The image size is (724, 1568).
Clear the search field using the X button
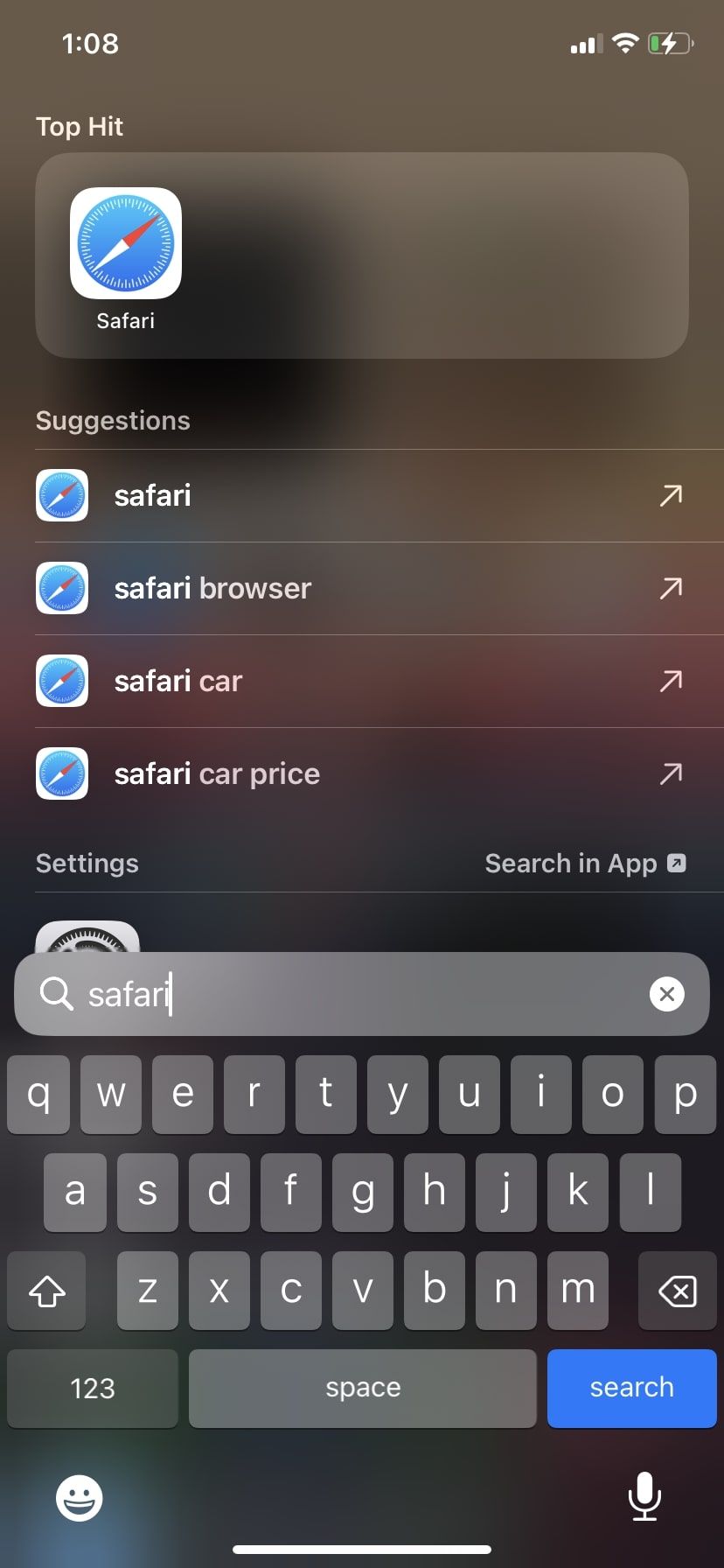667,994
